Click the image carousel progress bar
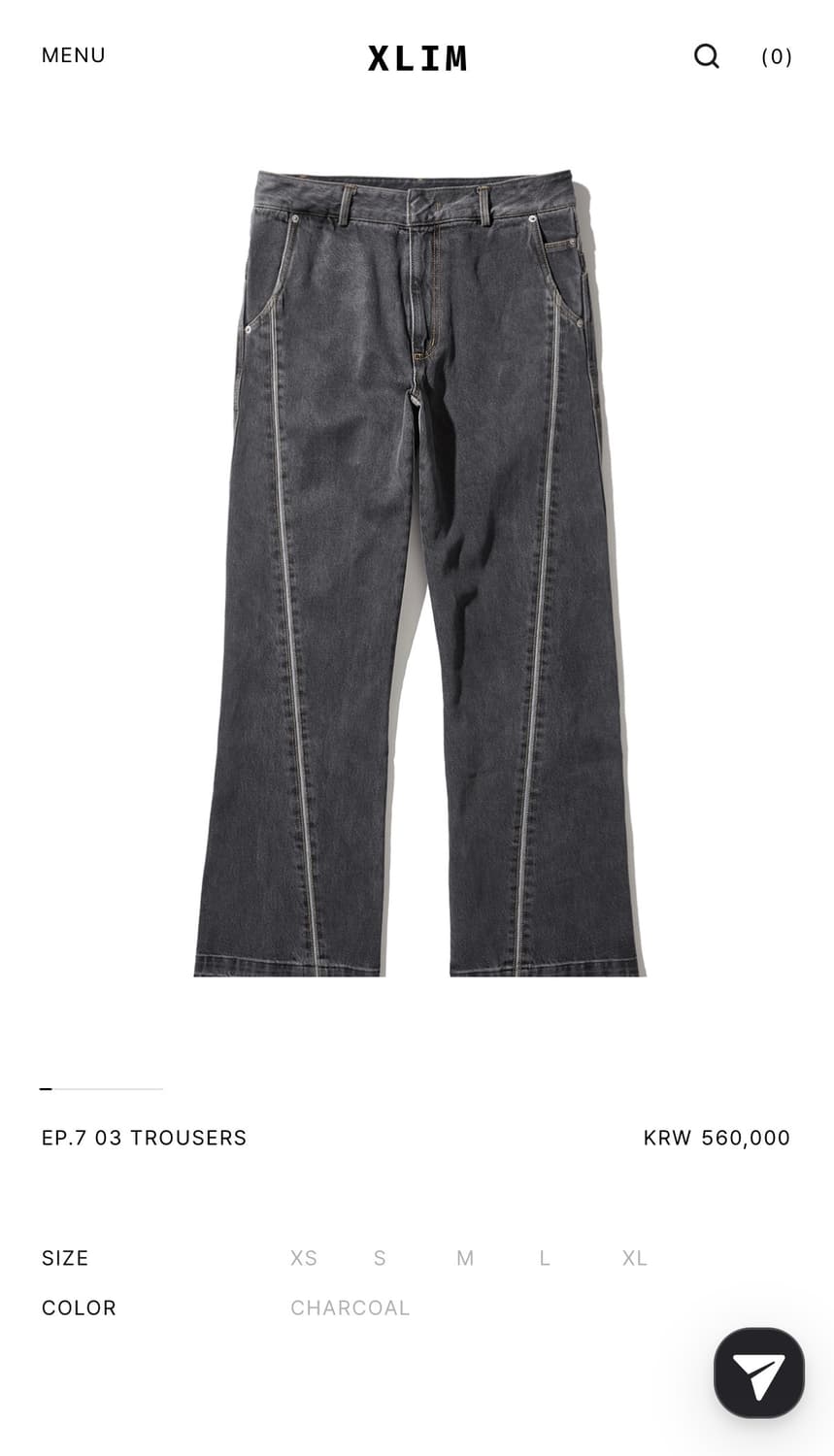 point(102,1090)
